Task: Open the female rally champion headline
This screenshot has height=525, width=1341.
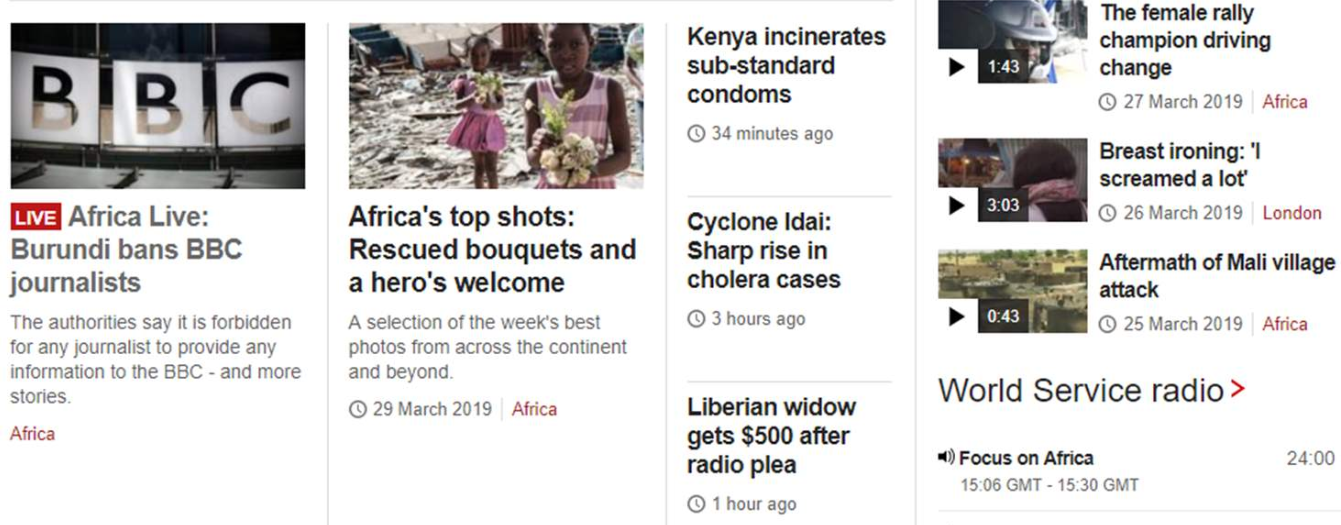Action: click(1184, 40)
